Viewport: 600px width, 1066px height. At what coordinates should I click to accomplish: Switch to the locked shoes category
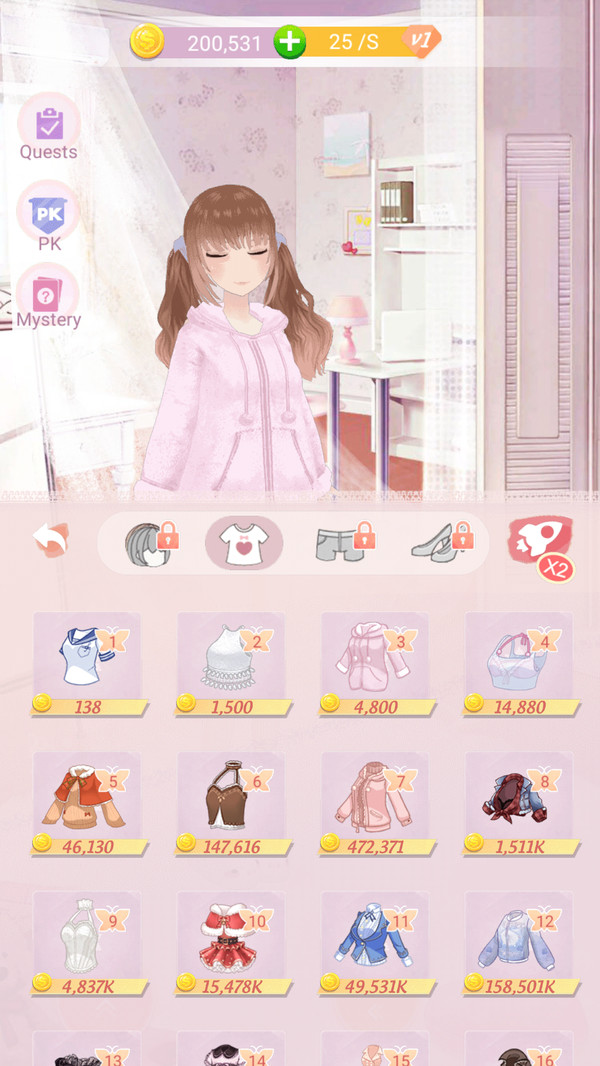tap(442, 543)
